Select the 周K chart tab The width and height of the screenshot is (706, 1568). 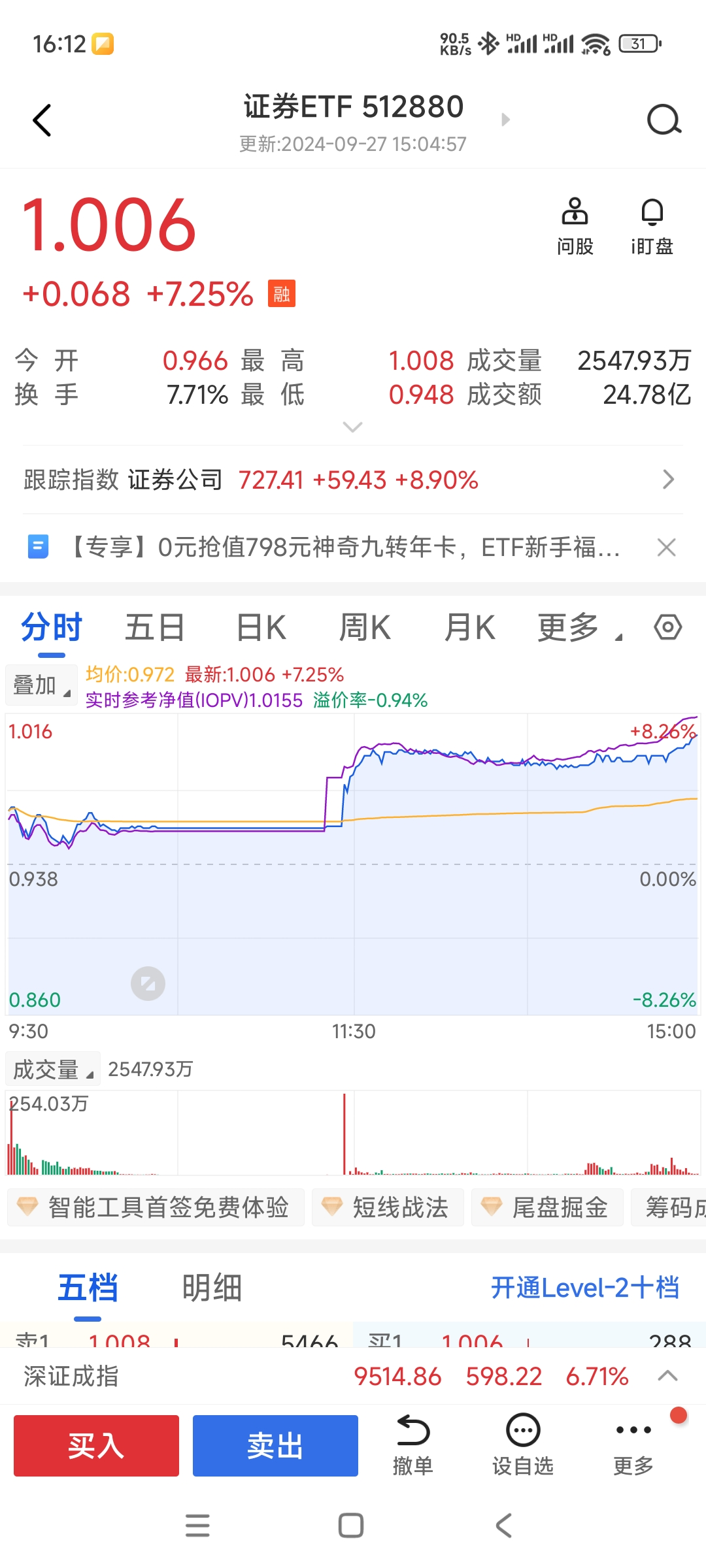click(365, 628)
